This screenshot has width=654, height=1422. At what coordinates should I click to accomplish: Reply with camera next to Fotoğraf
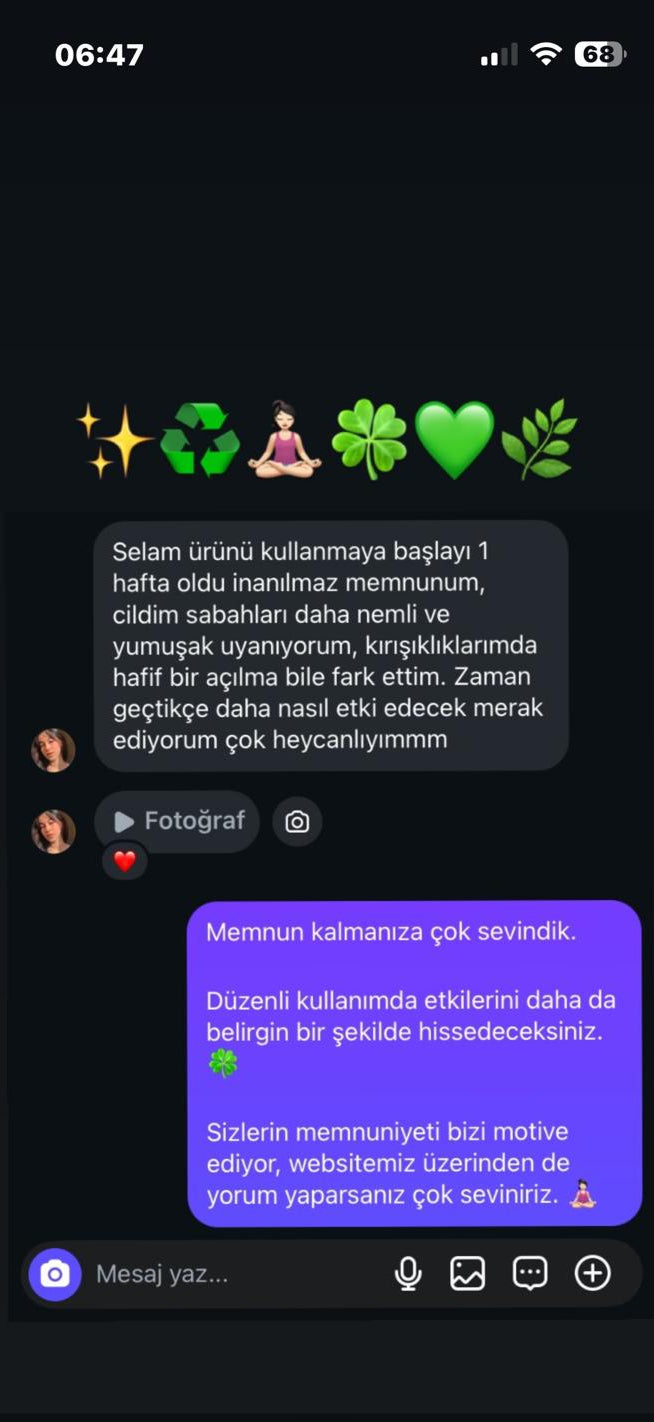[297, 822]
